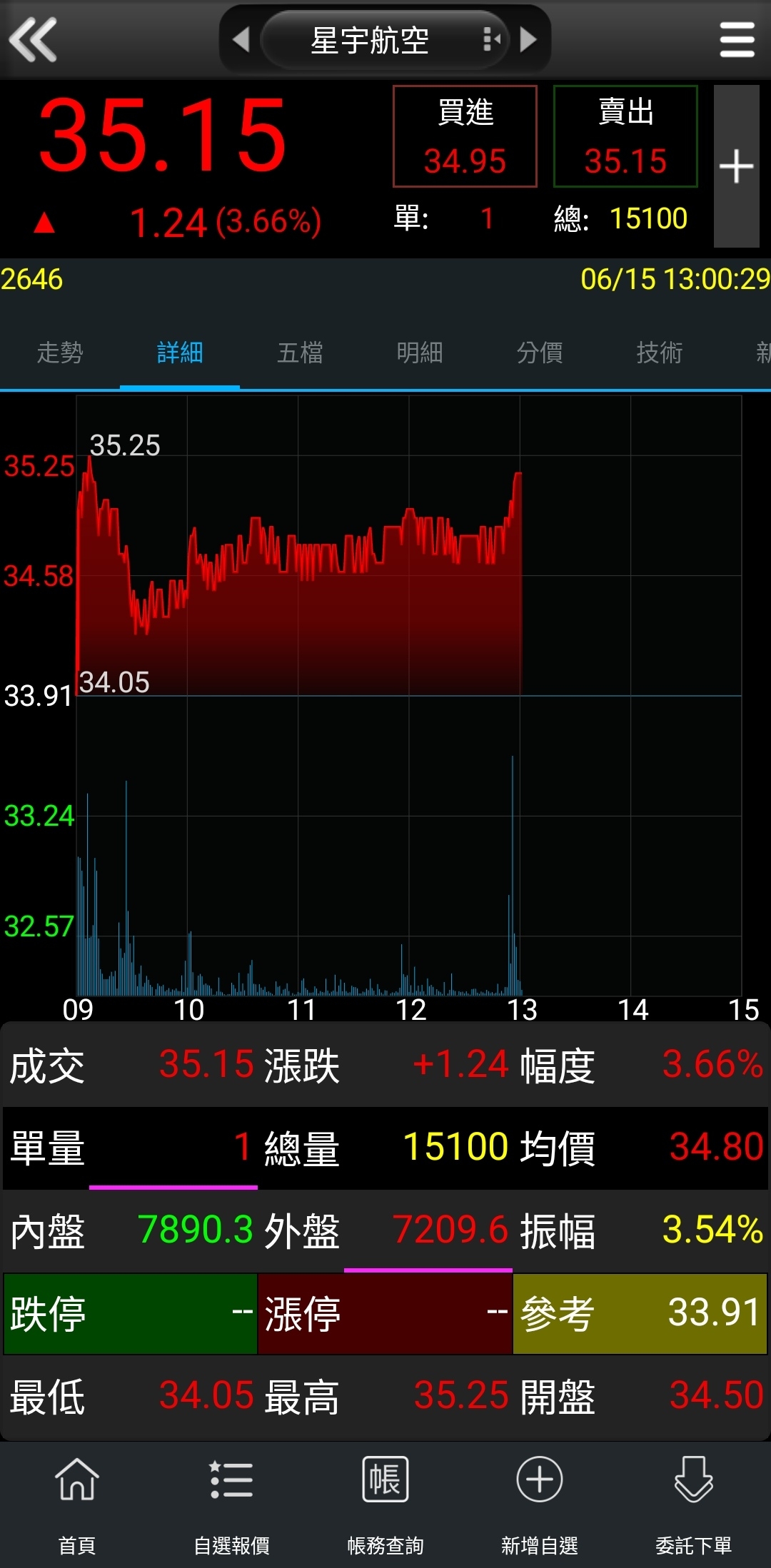Switch to the previous stock
771x1568 pixels.
tap(241, 39)
